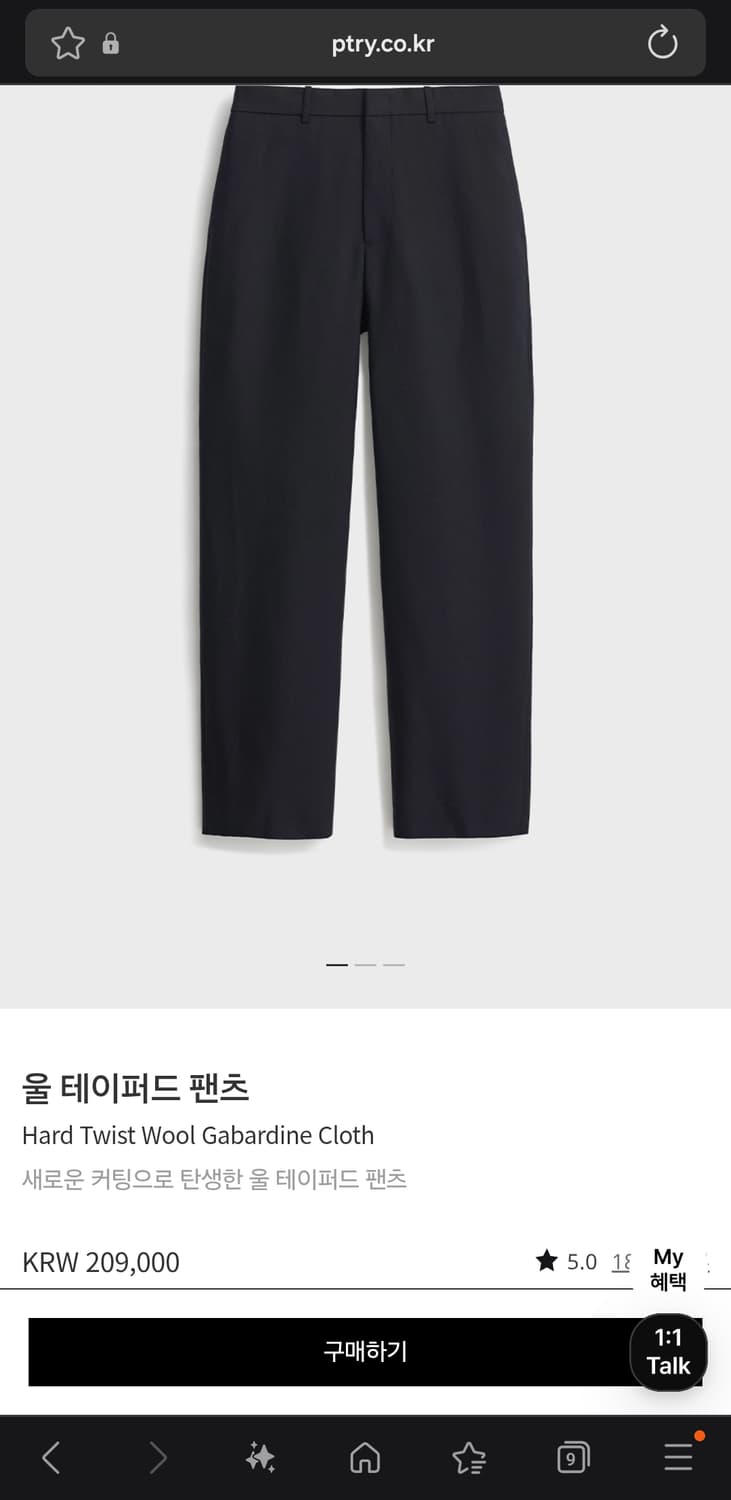Viewport: 731px width, 1500px height.
Task: Open the 1:1 Talk chat bubble
Action: click(x=668, y=1353)
